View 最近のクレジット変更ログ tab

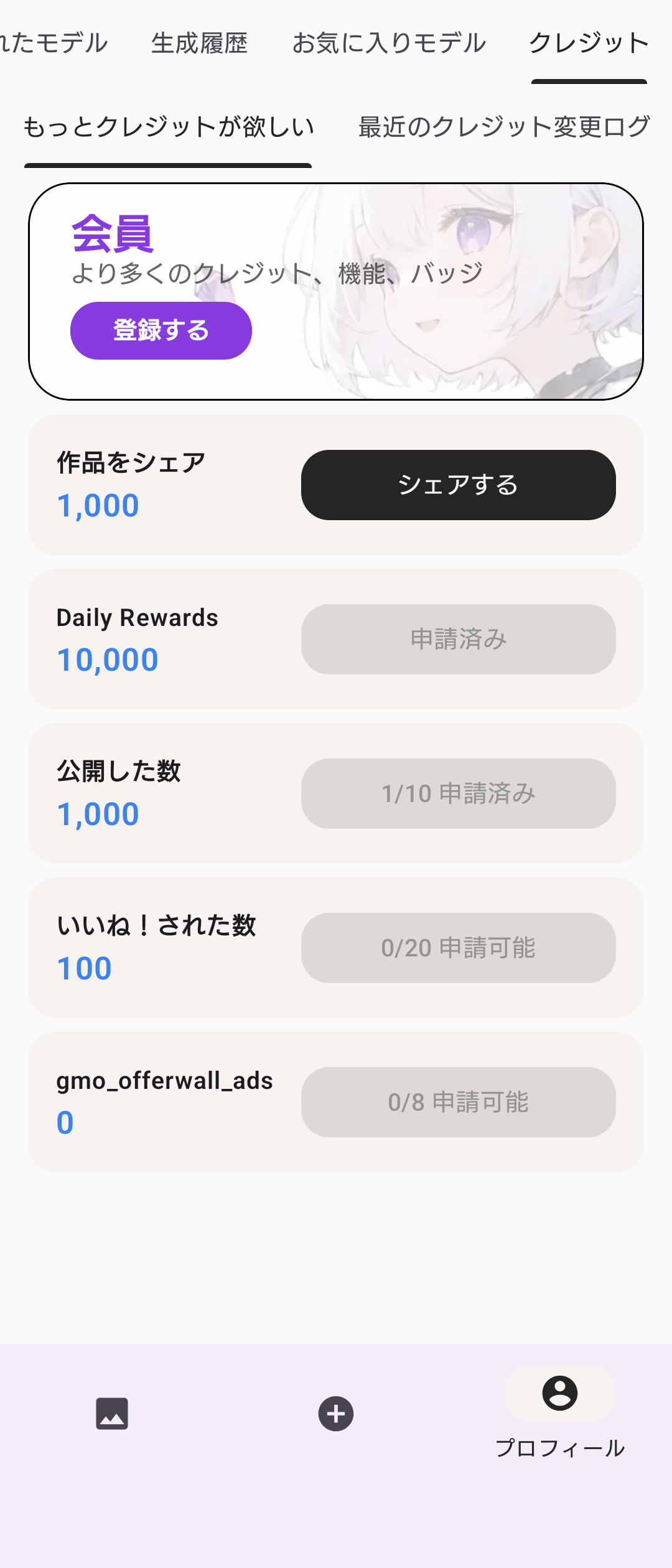pos(504,127)
